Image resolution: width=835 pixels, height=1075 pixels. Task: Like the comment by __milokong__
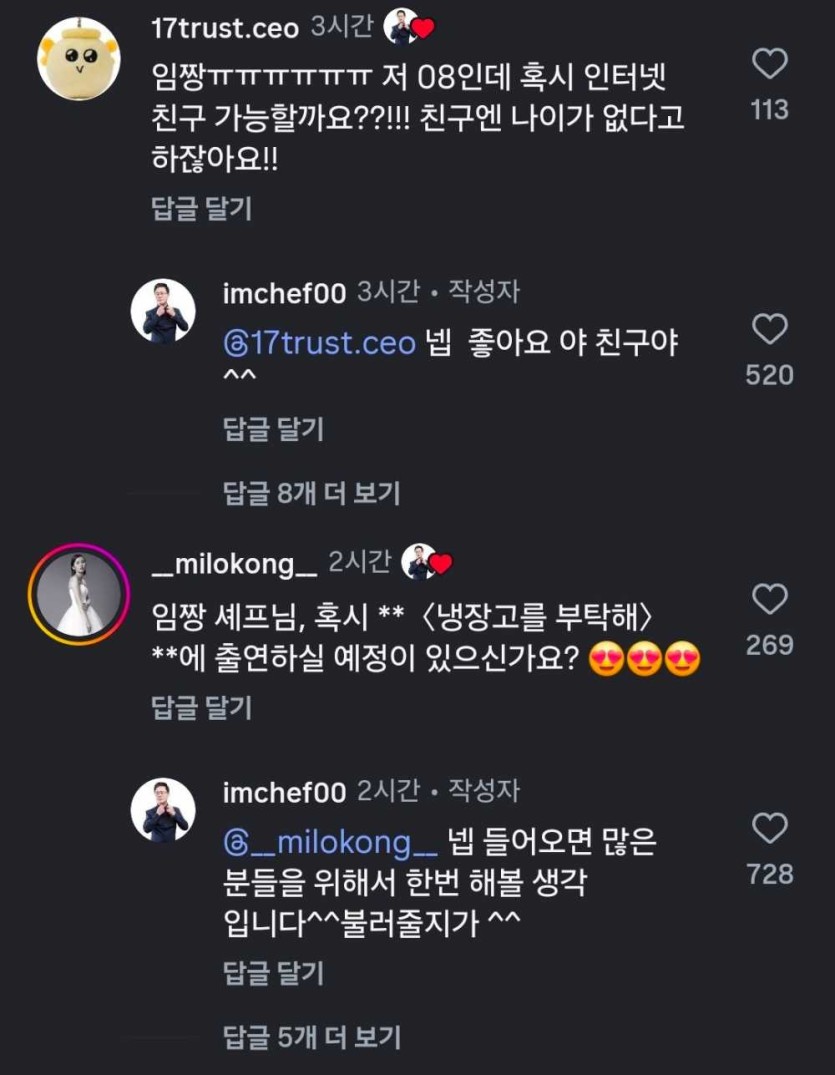tap(769, 600)
